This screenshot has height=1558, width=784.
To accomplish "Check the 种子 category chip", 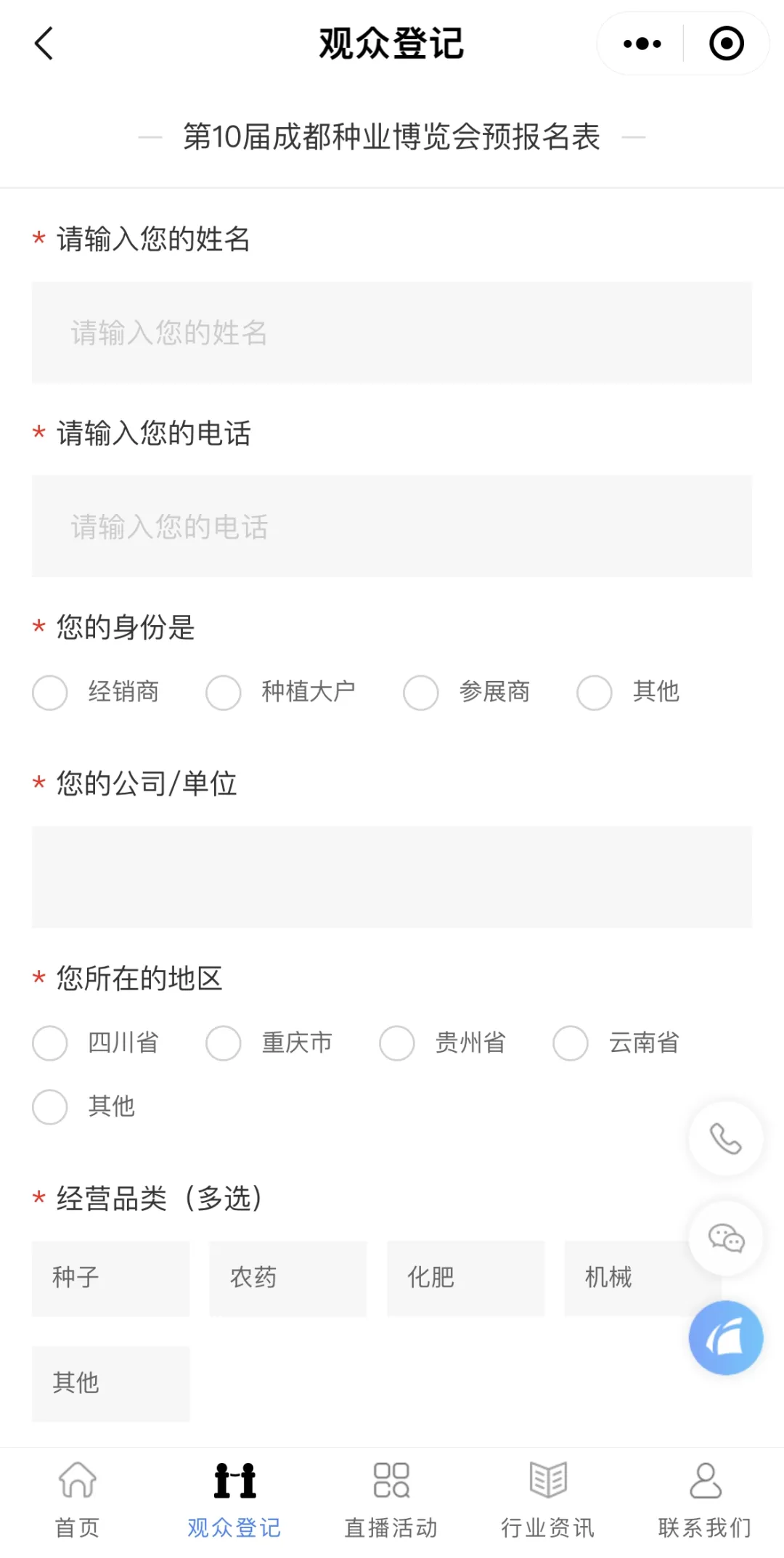I will pyautogui.click(x=110, y=1278).
